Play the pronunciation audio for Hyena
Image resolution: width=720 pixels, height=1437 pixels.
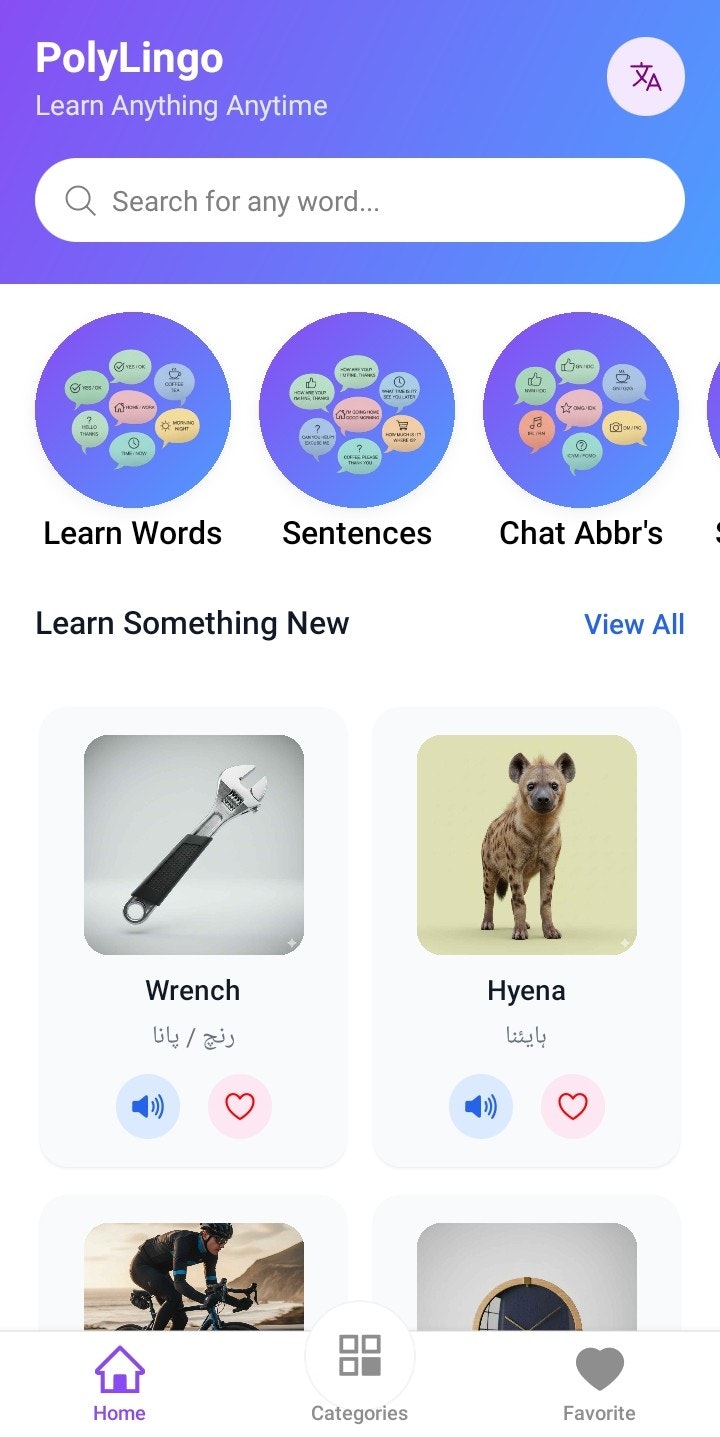point(481,1106)
